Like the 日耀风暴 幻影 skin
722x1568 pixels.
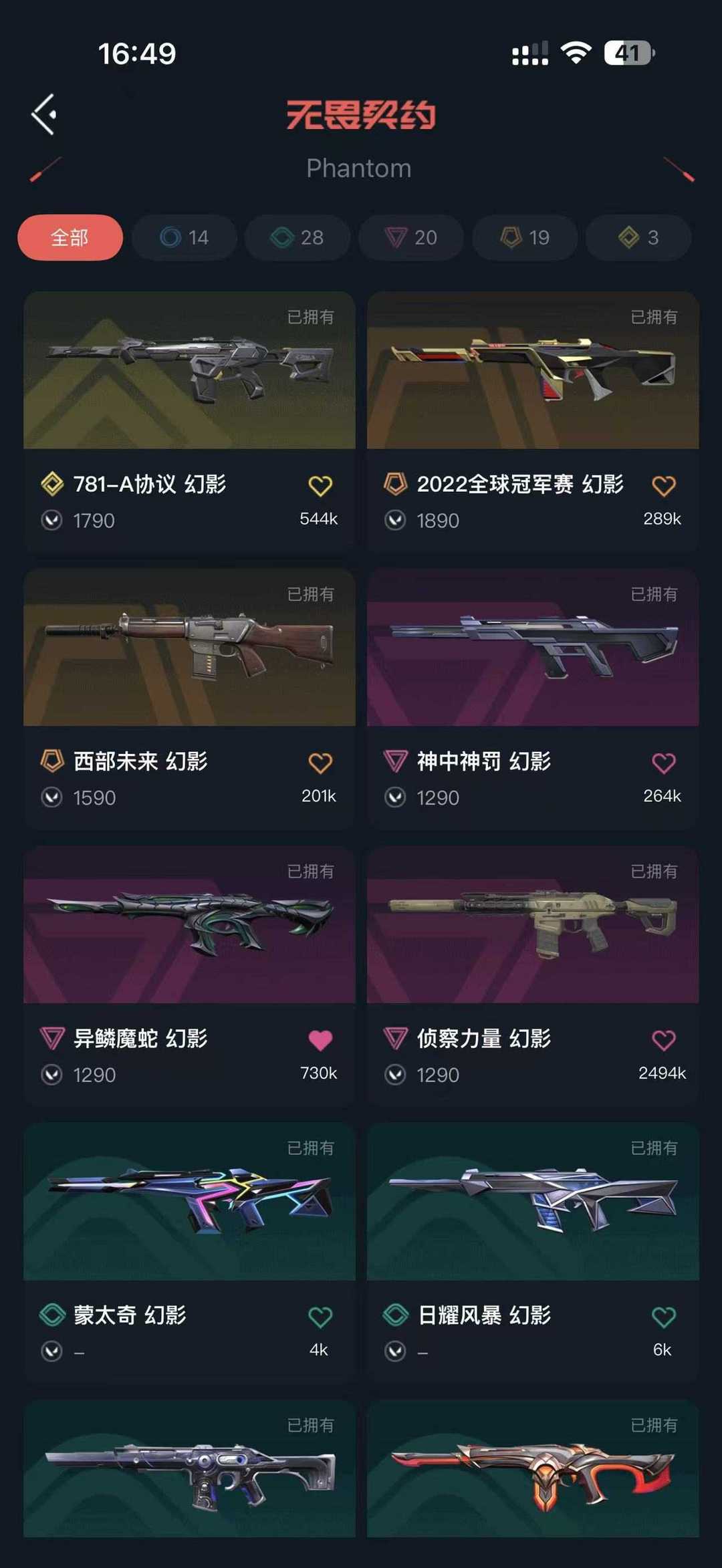click(663, 1317)
